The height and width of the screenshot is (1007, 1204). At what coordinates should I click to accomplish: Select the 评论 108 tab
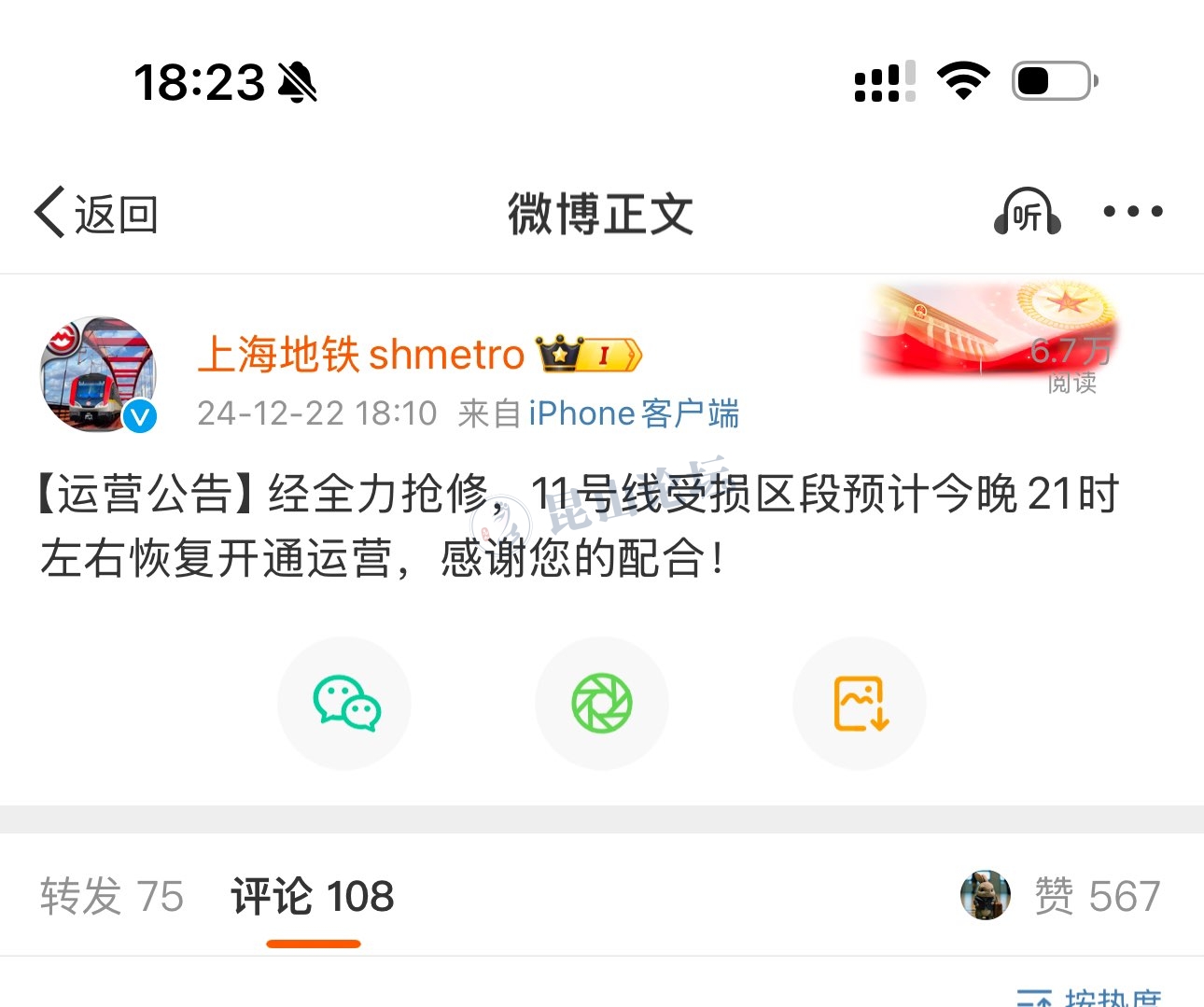pyautogui.click(x=313, y=896)
